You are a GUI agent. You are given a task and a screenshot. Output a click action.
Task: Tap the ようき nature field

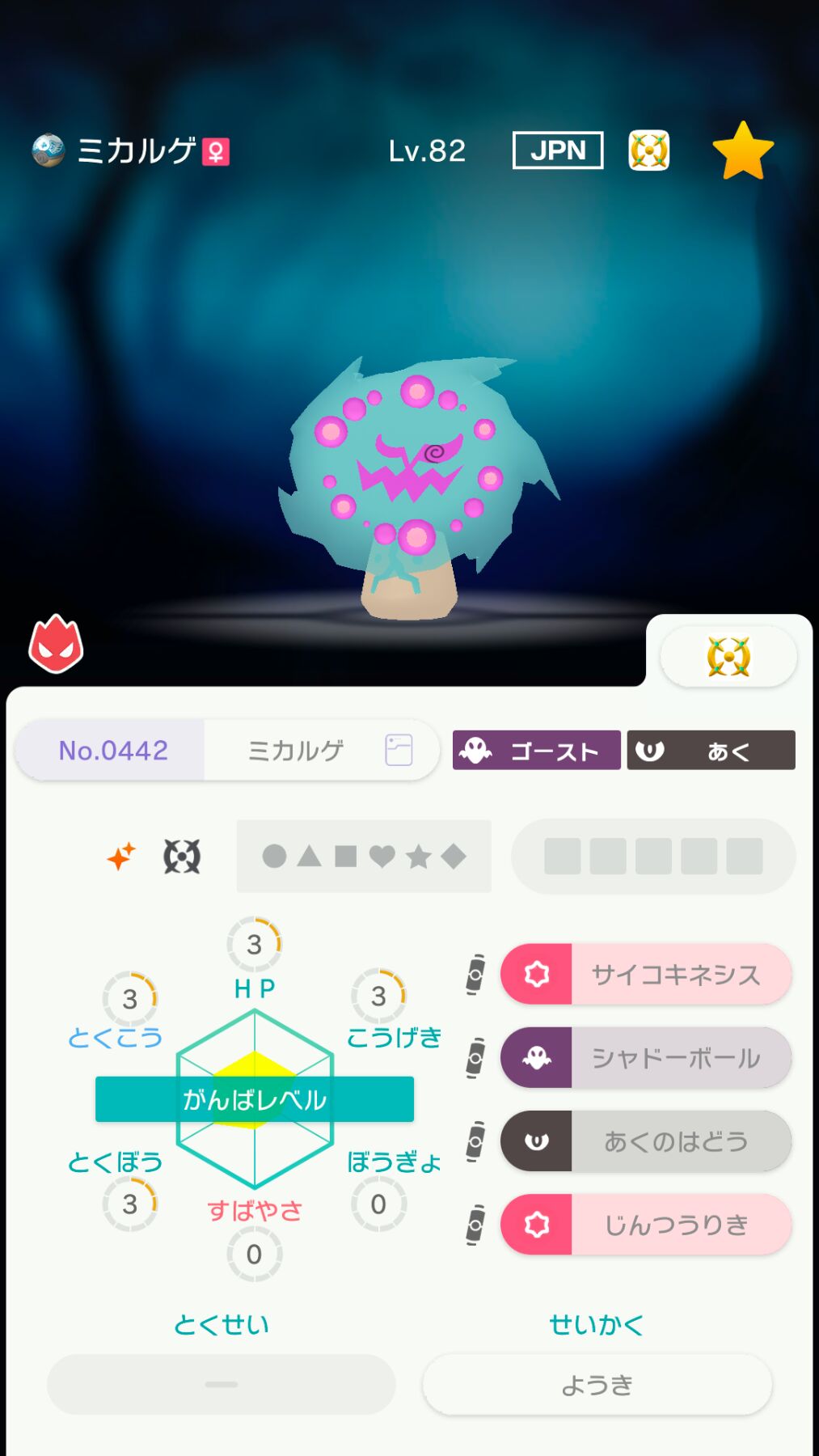pyautogui.click(x=597, y=1385)
